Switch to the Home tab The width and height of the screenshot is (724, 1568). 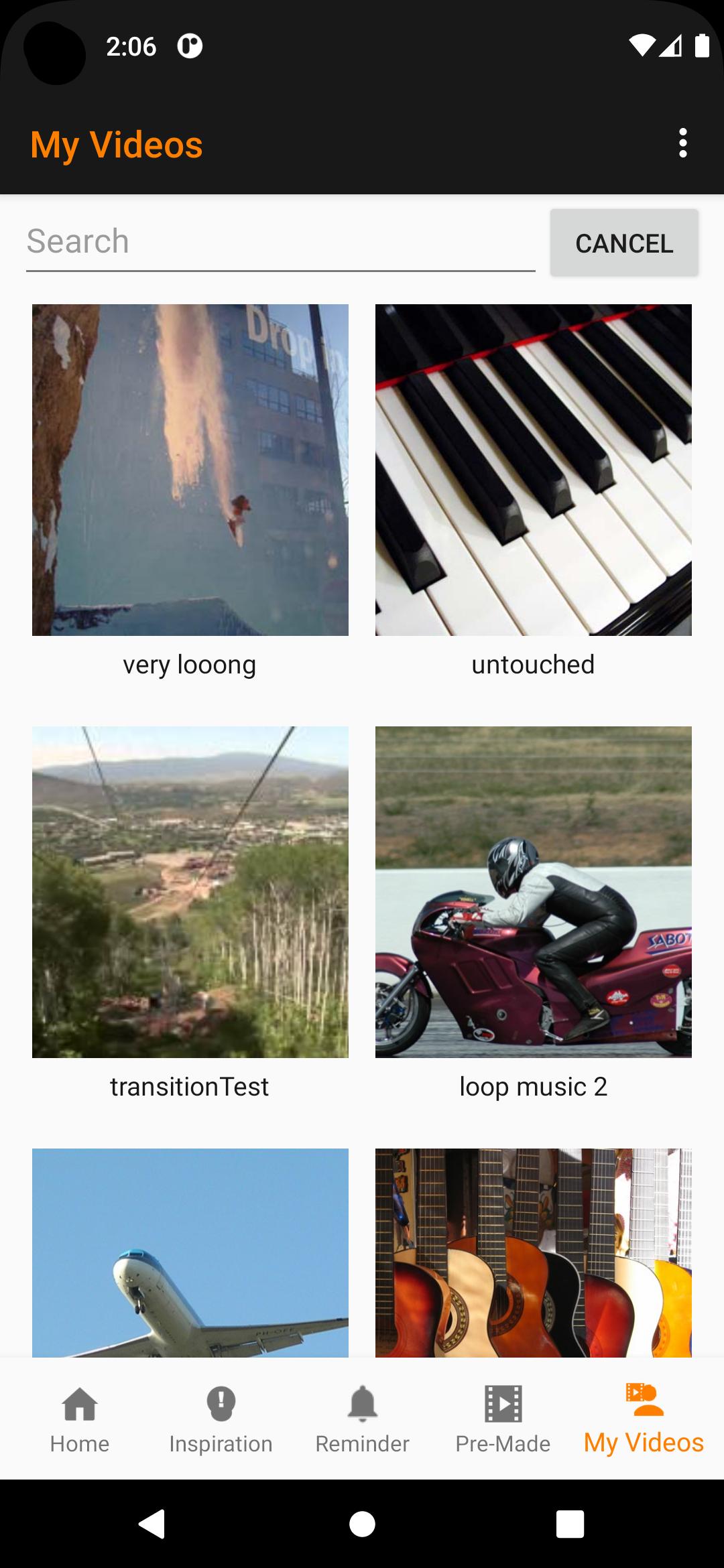pos(80,1419)
